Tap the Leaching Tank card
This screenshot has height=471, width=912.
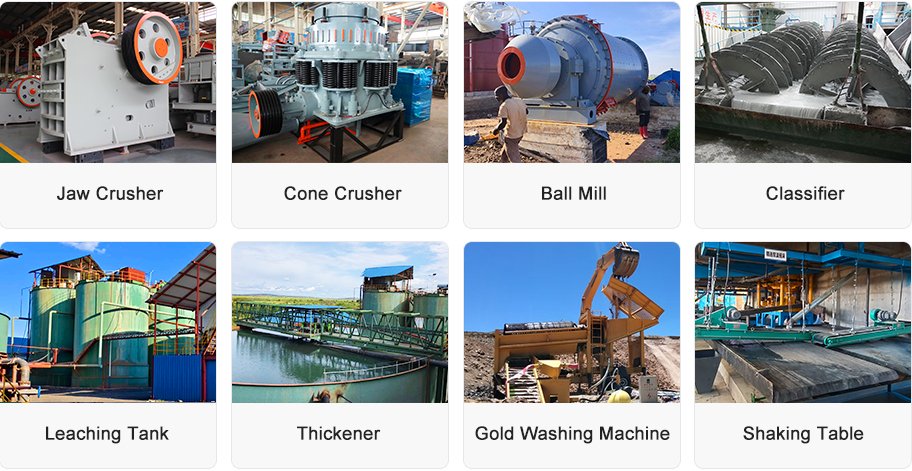(x=108, y=355)
